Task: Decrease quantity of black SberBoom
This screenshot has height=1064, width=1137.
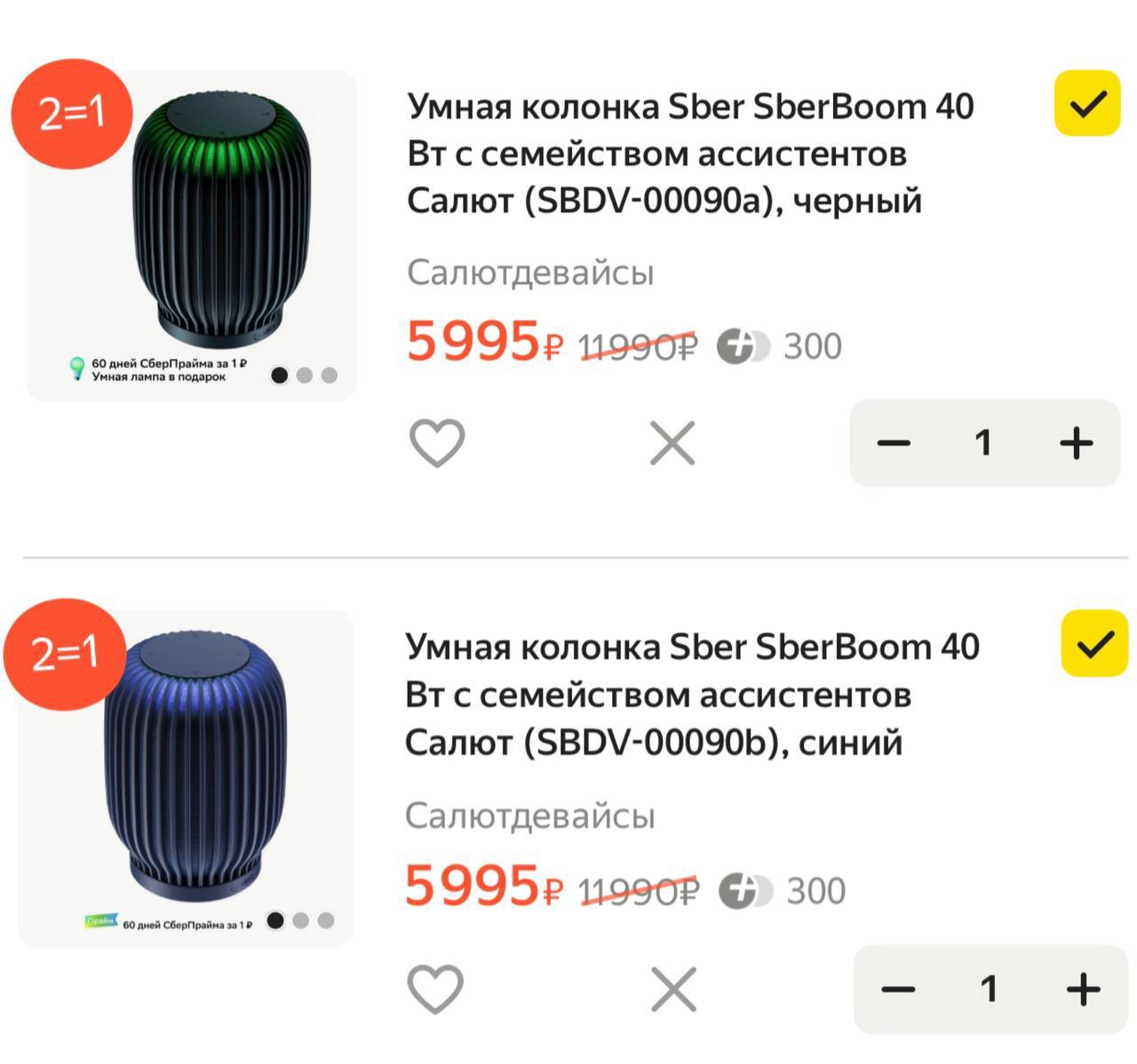Action: point(894,442)
